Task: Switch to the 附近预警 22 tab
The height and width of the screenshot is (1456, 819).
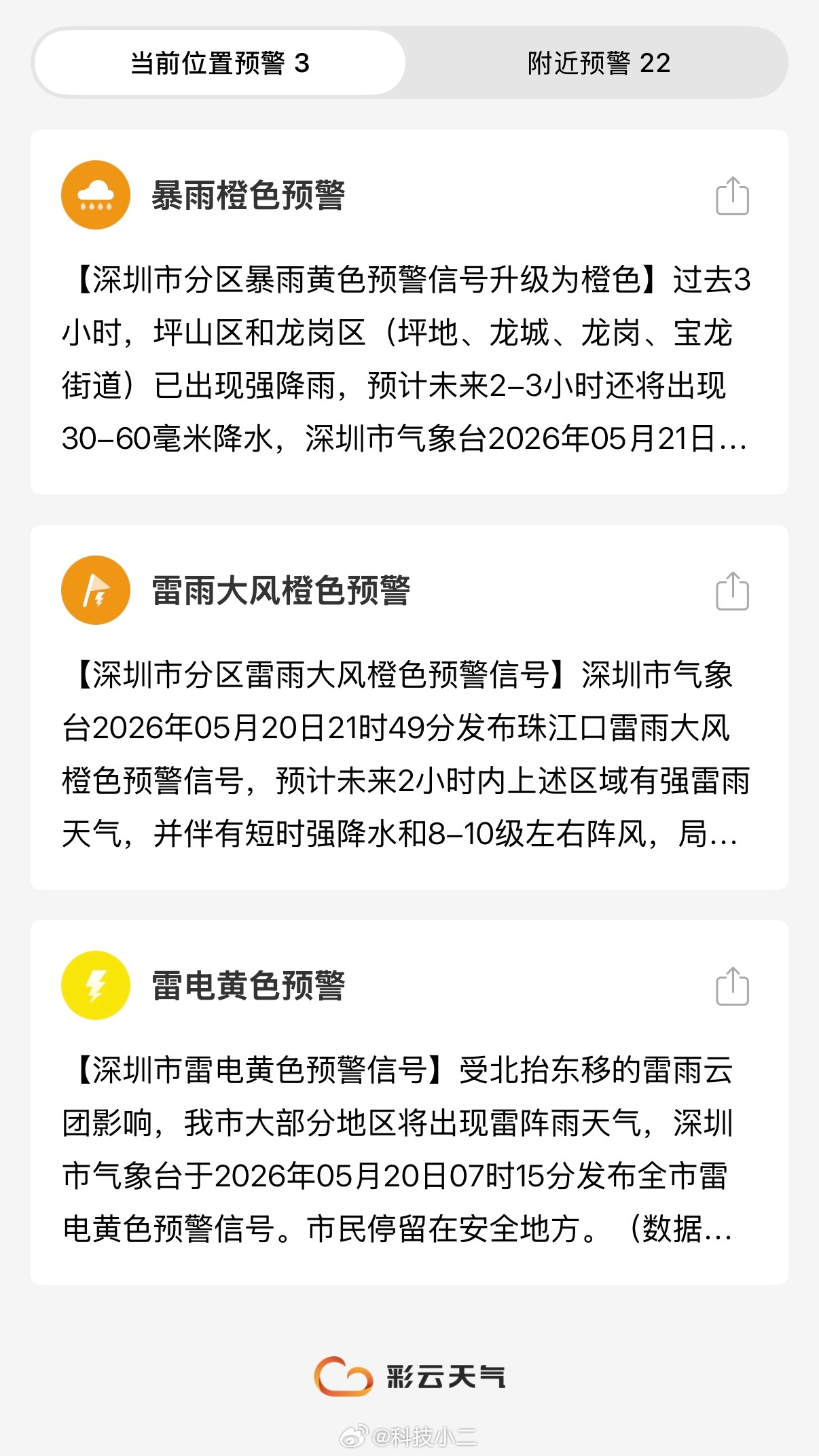Action: click(599, 63)
